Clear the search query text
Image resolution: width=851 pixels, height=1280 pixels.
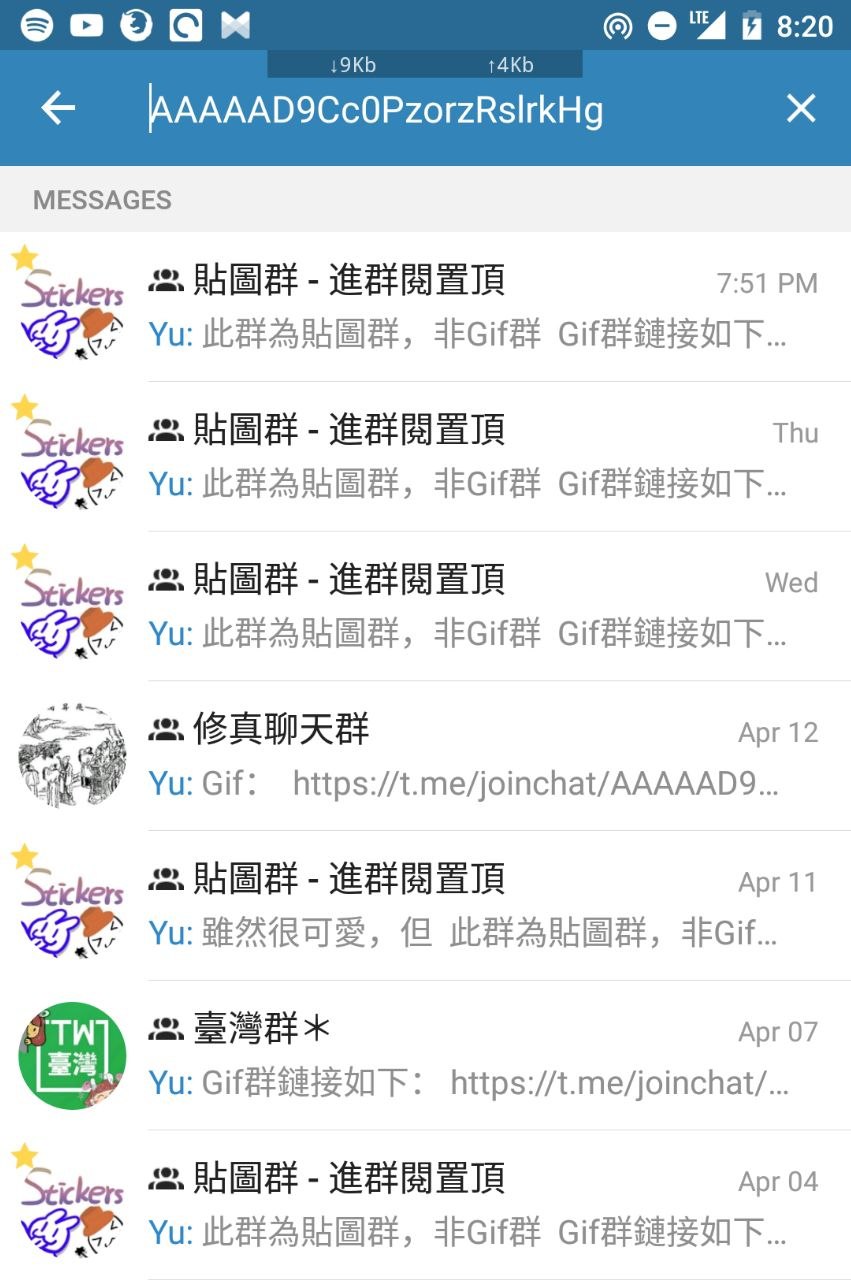pos(801,108)
